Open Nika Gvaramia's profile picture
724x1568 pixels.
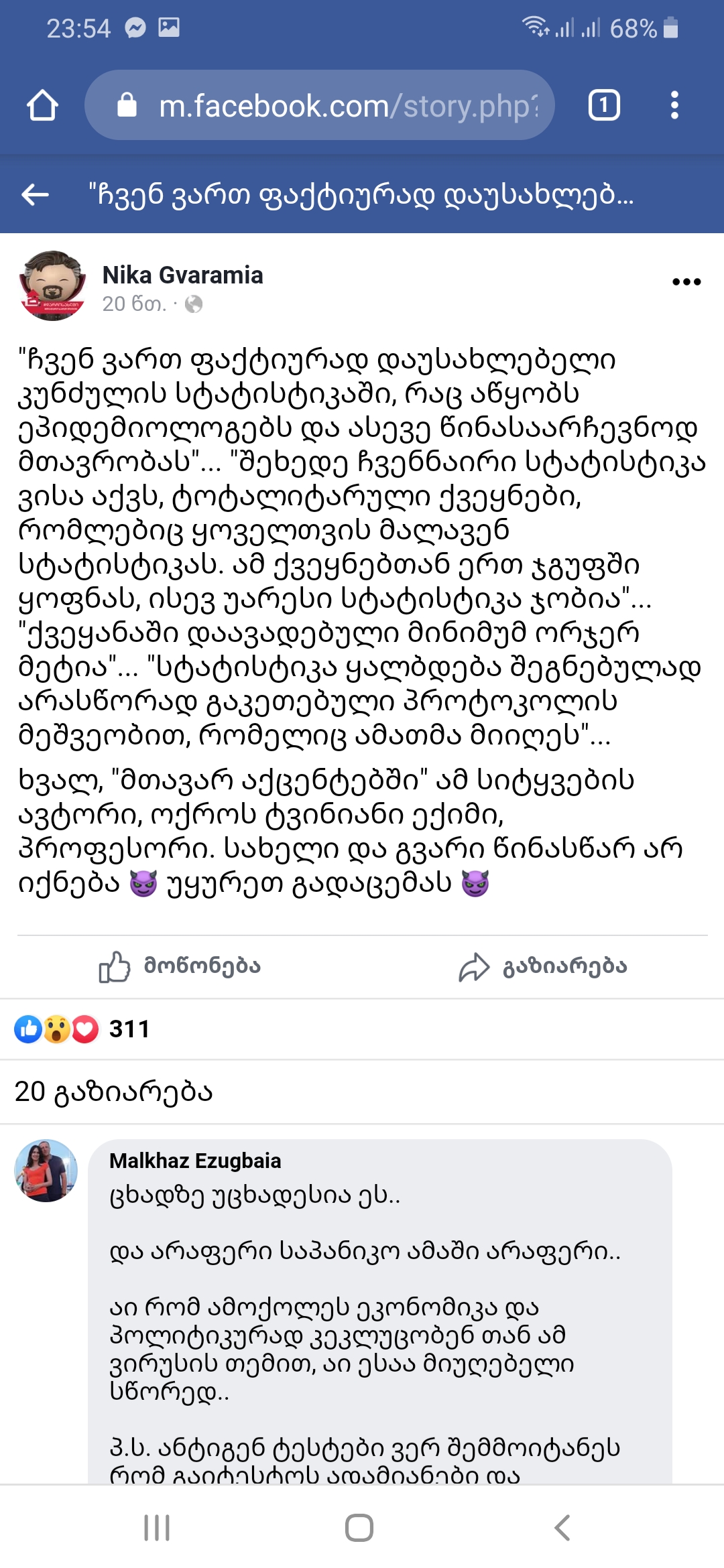click(x=52, y=286)
